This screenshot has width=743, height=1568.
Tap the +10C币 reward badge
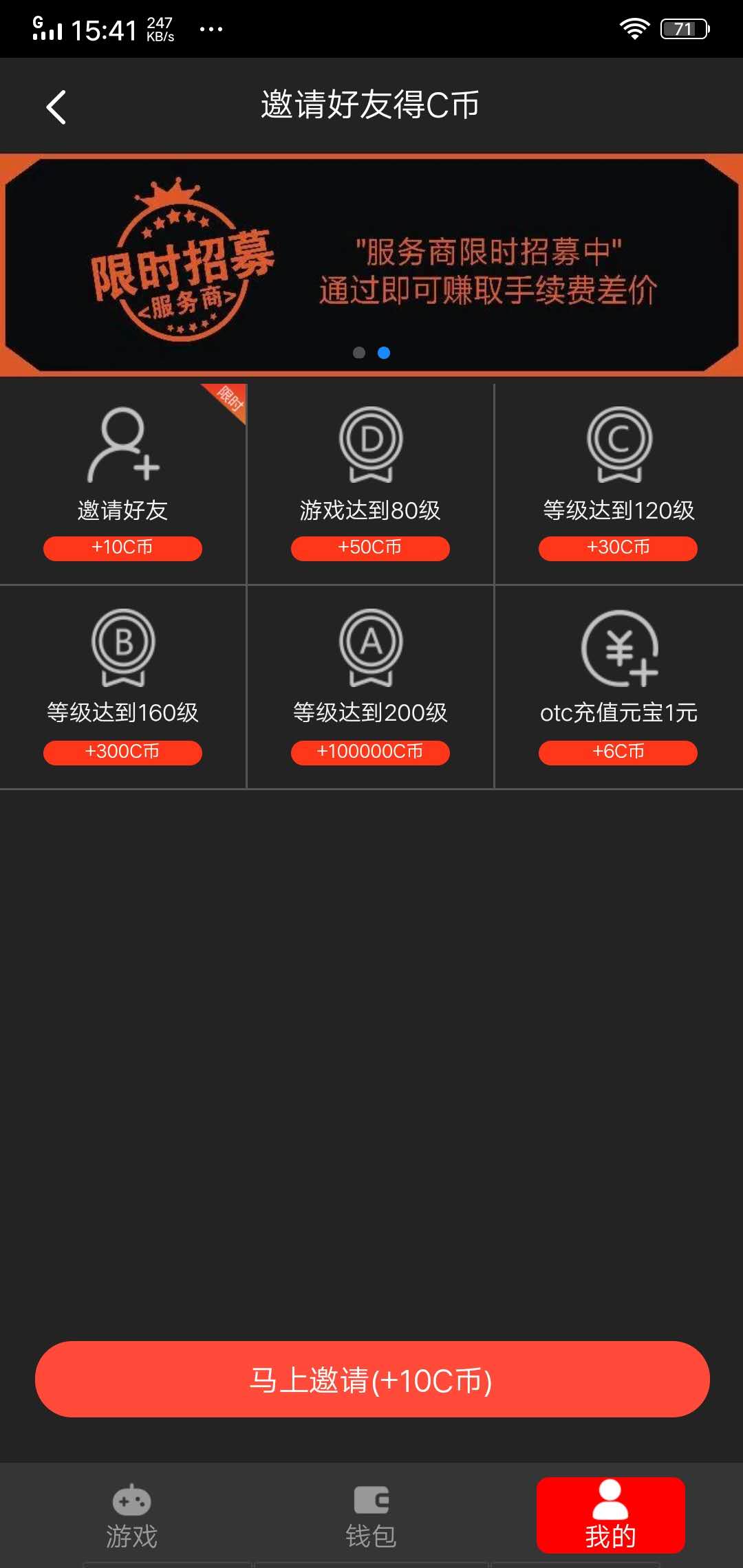click(x=122, y=548)
